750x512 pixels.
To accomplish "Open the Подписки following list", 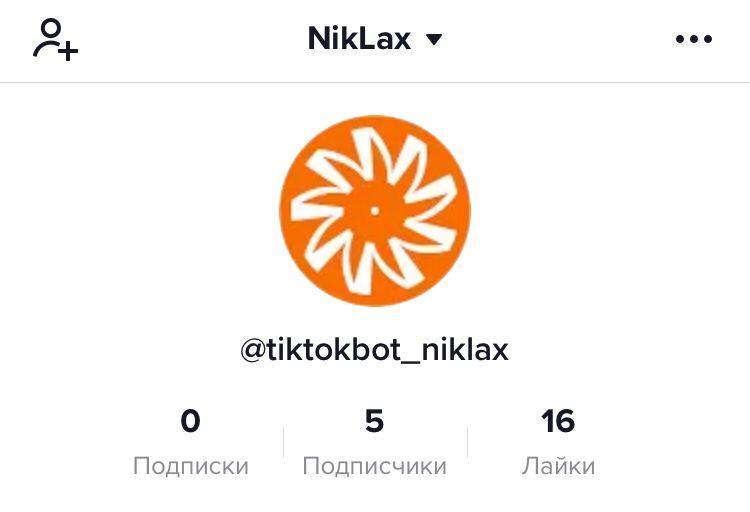I will point(190,442).
